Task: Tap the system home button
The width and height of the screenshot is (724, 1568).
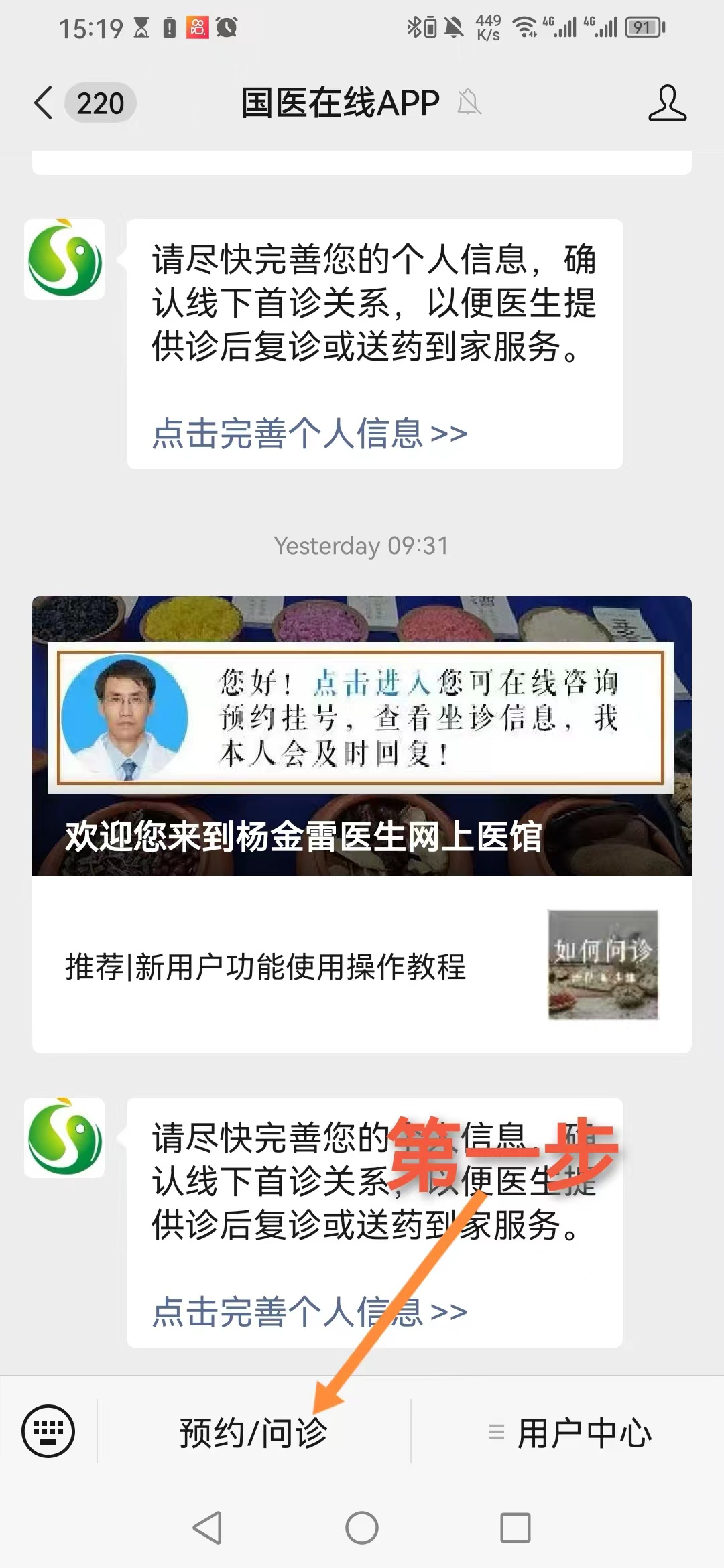Action: (x=362, y=1528)
